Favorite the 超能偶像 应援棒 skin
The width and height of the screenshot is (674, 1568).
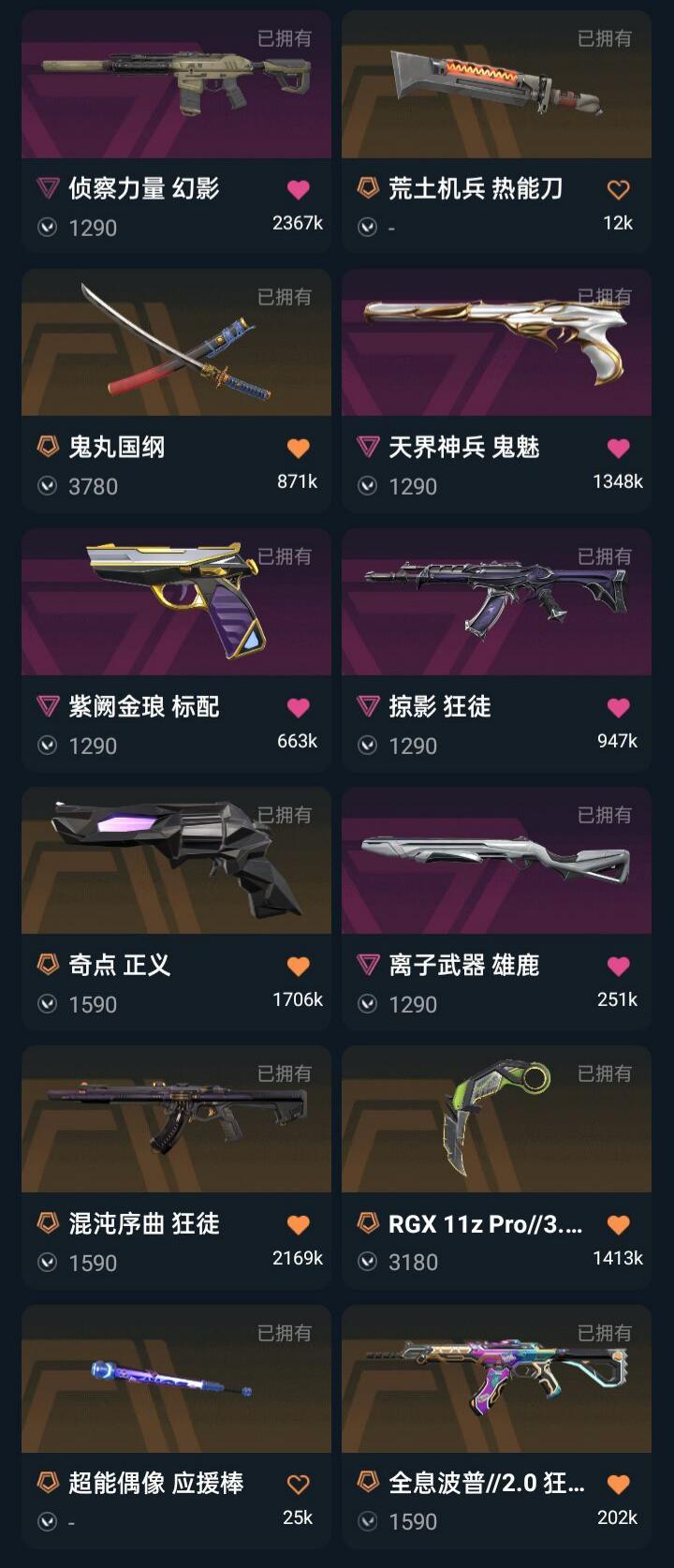(298, 1485)
